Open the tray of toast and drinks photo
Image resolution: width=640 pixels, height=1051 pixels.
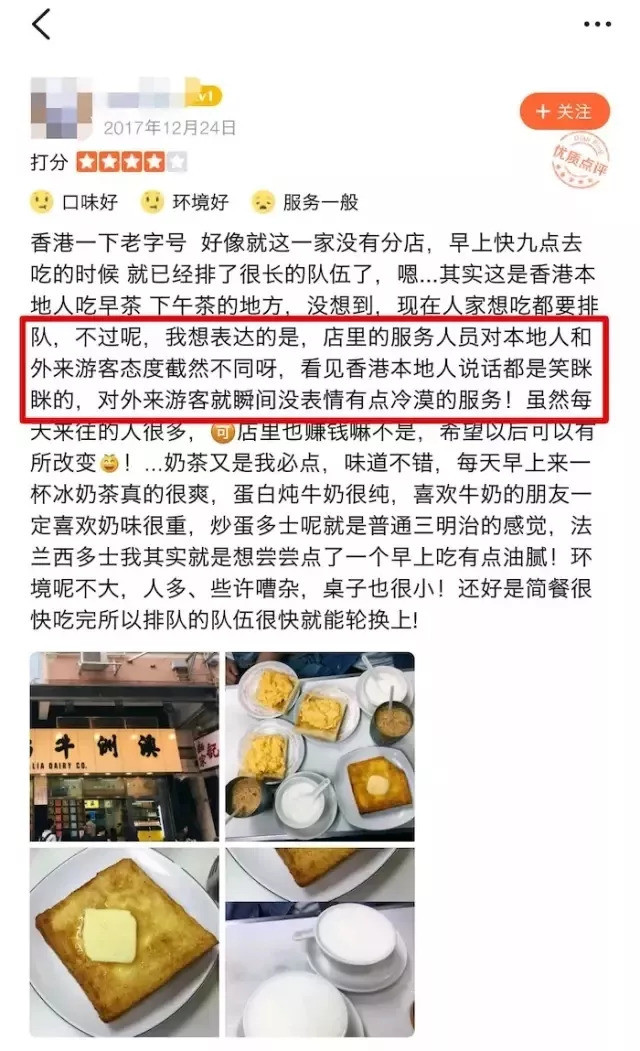click(x=319, y=746)
